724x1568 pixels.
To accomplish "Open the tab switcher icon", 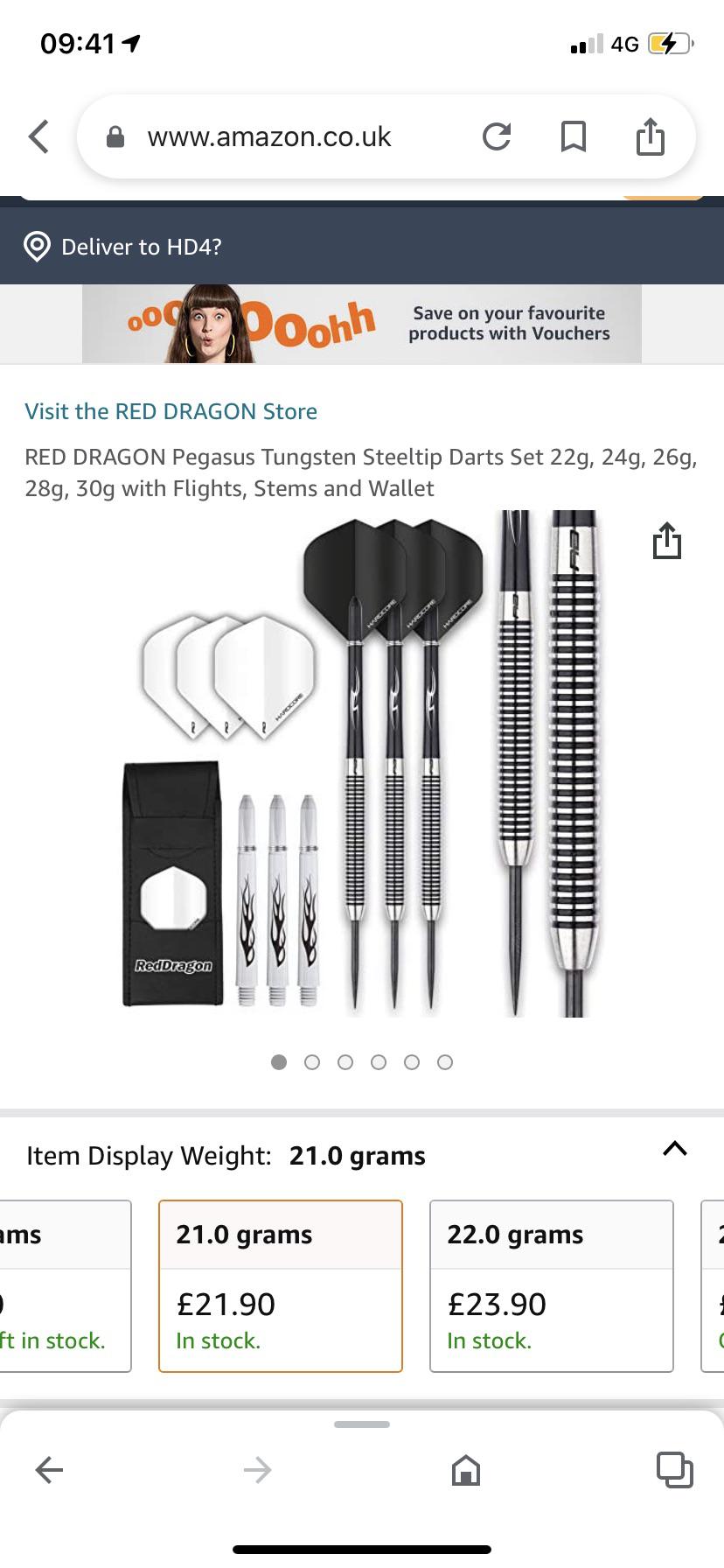I will [674, 1470].
